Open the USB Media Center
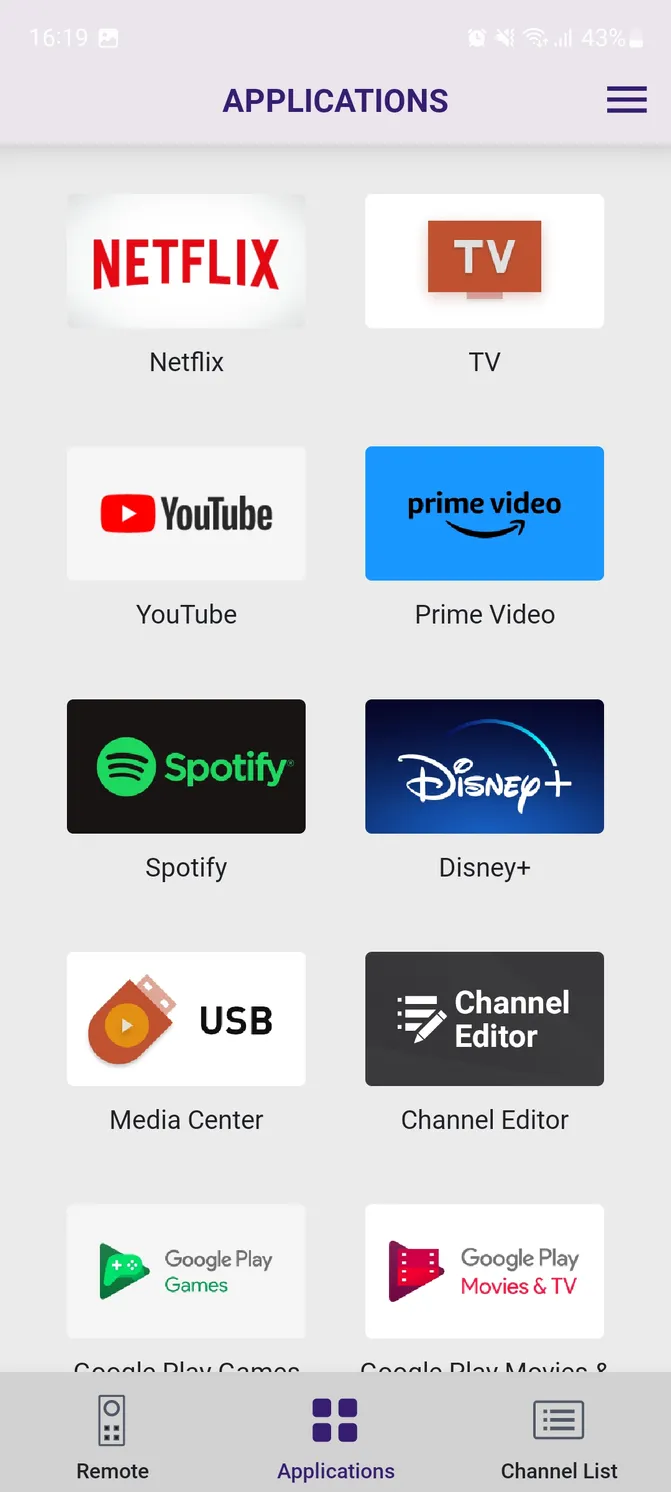This screenshot has width=671, height=1492. pyautogui.click(x=186, y=1019)
